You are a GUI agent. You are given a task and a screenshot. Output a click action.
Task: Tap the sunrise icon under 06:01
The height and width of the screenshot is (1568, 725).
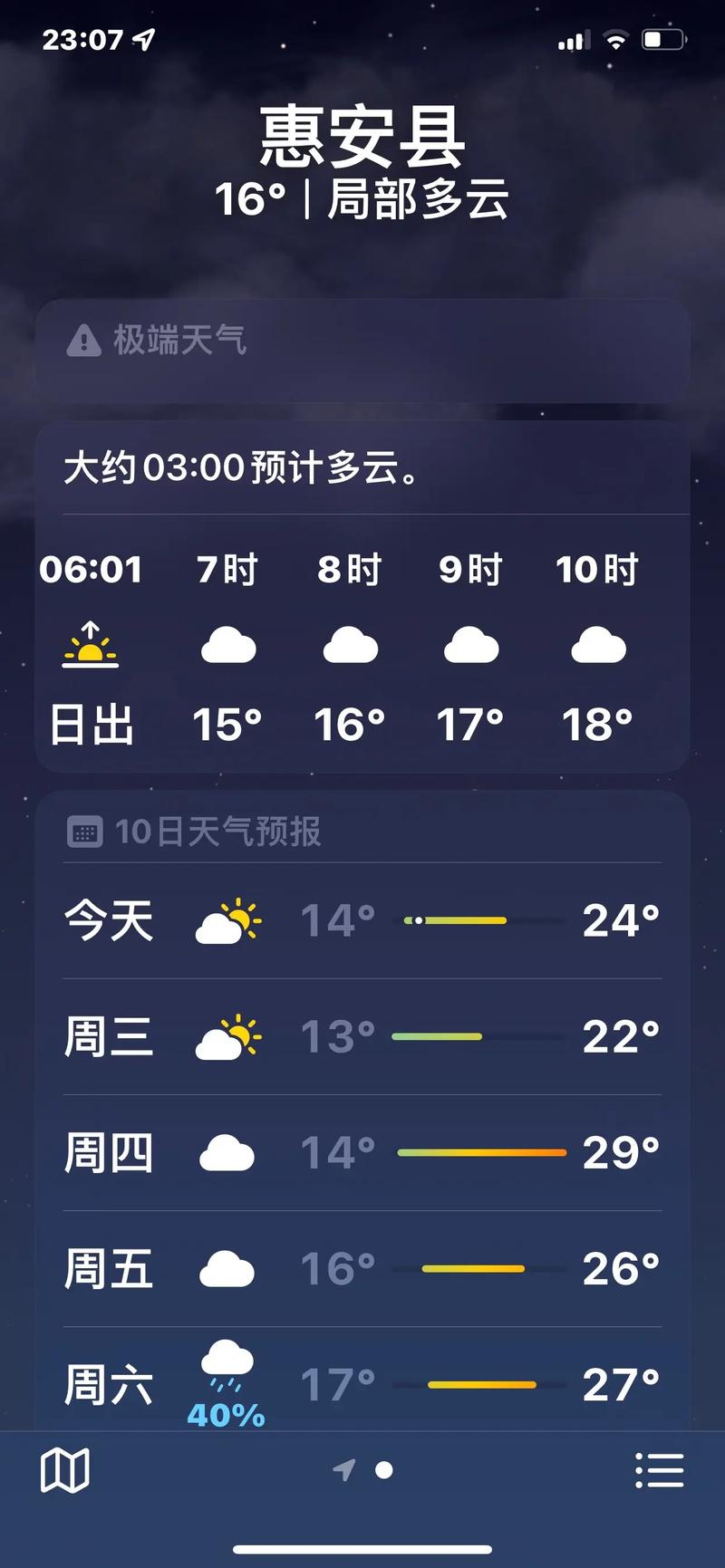pyautogui.click(x=92, y=645)
